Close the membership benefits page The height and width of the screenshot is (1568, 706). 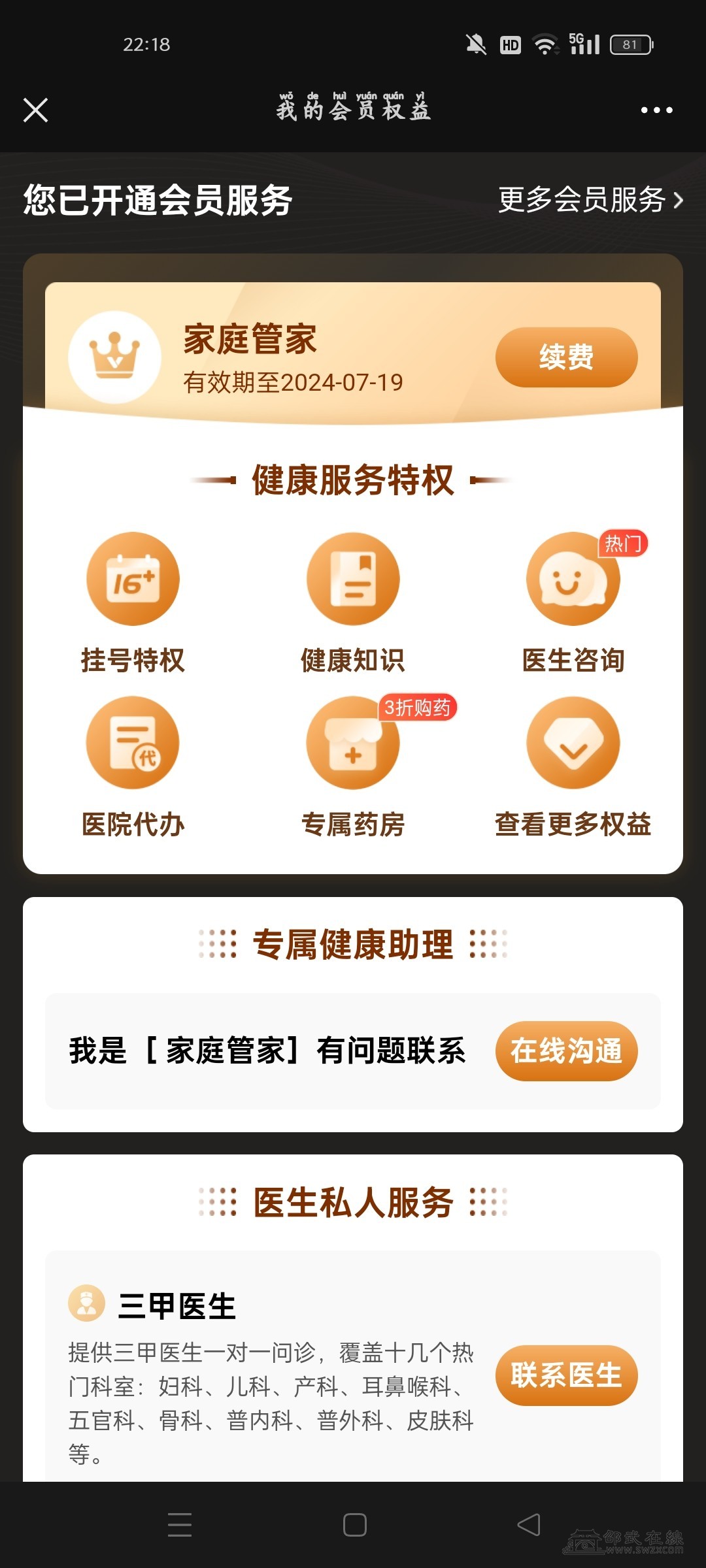click(x=35, y=110)
